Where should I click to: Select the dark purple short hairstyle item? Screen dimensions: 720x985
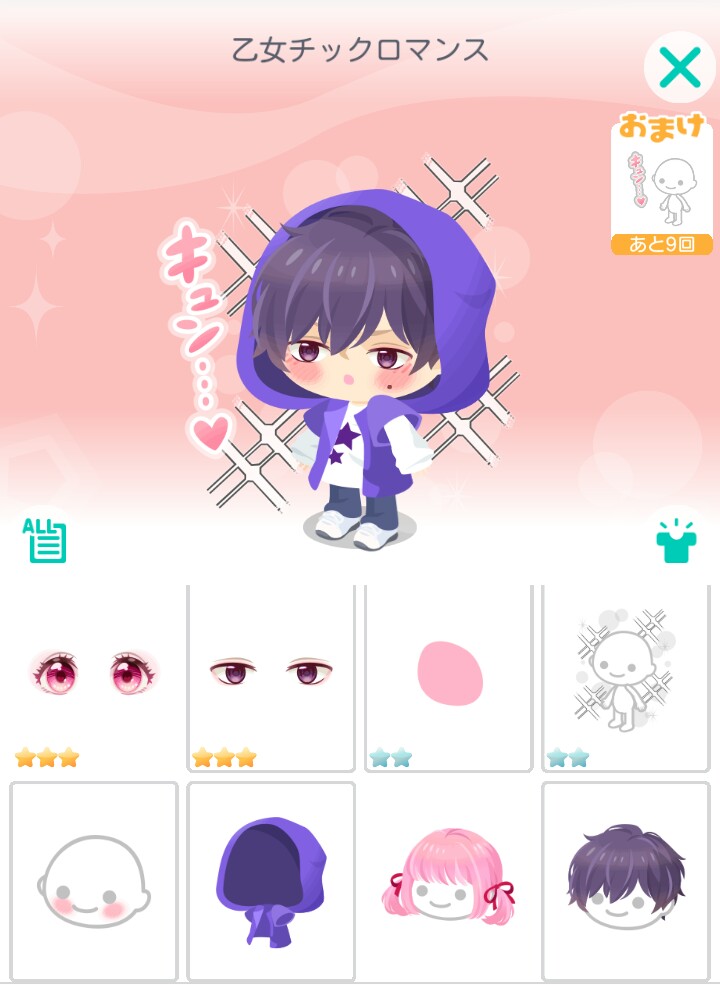625,880
